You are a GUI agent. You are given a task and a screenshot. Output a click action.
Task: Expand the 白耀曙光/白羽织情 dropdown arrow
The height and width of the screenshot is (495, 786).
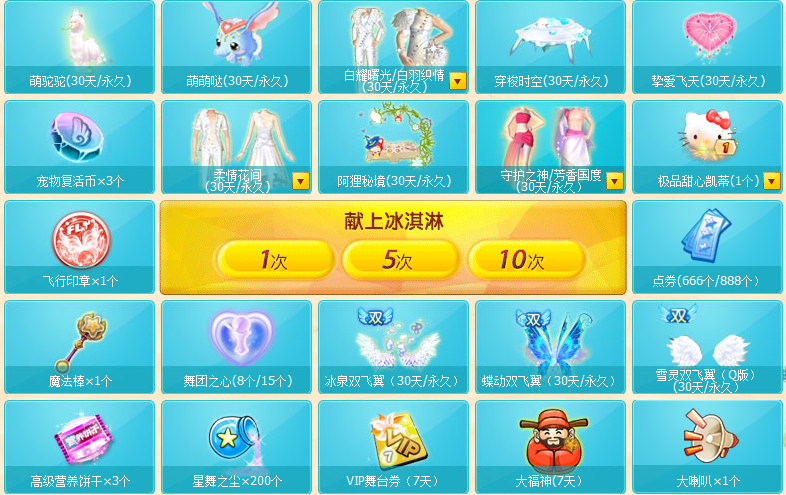click(458, 81)
